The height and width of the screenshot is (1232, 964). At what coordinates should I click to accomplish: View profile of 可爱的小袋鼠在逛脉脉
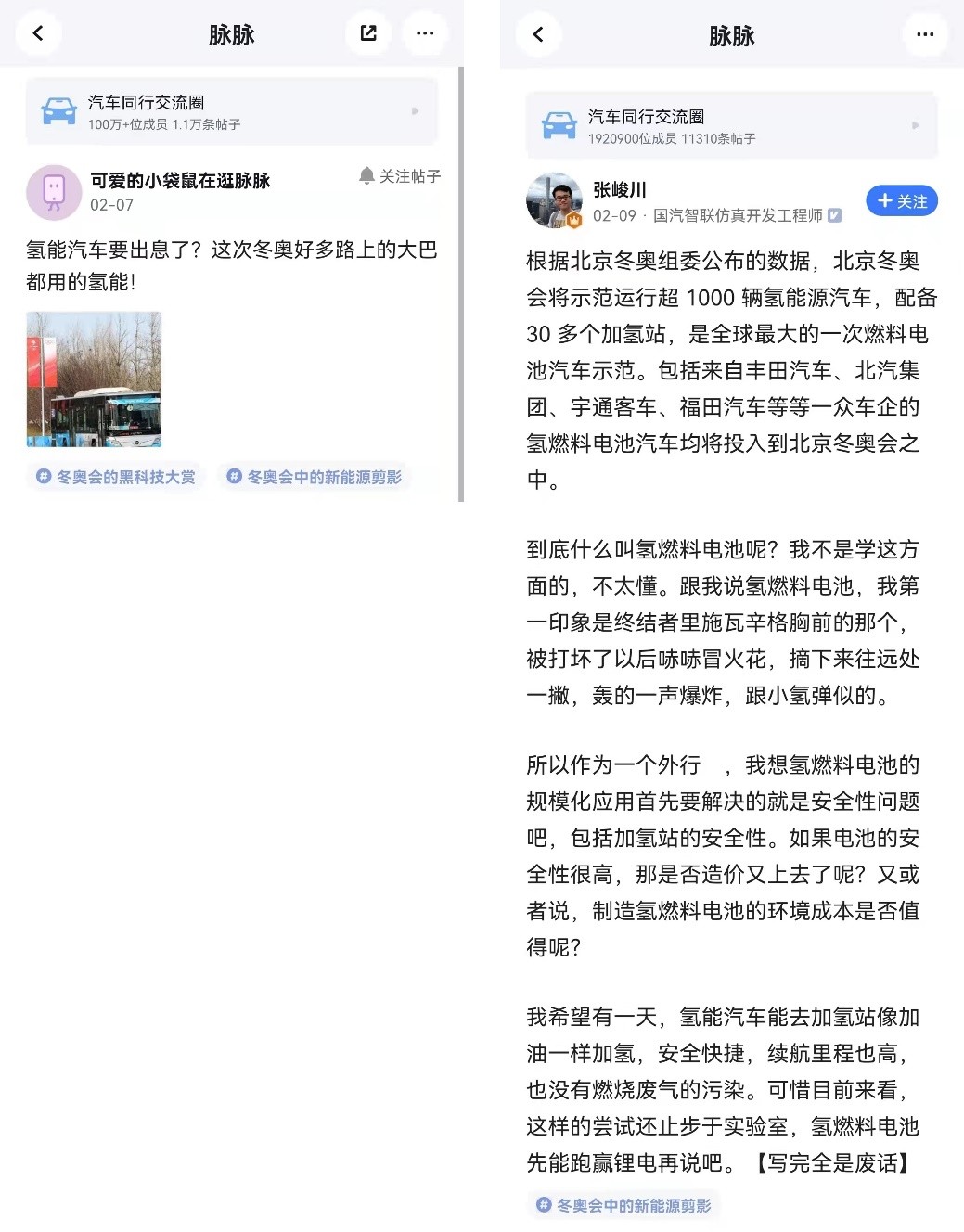coord(54,192)
